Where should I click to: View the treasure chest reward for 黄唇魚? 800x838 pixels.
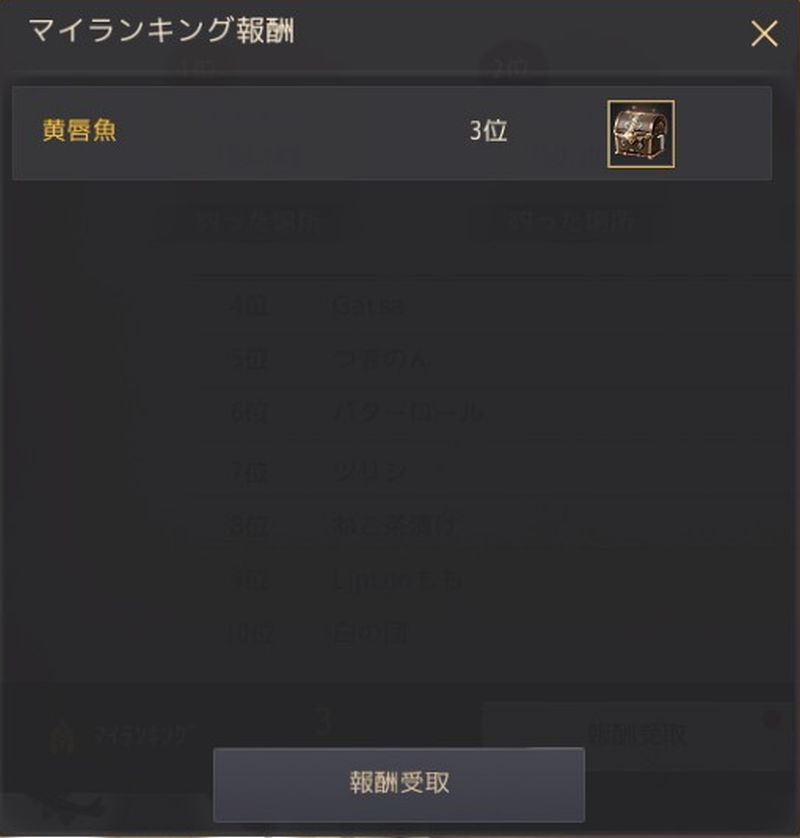[x=641, y=133]
